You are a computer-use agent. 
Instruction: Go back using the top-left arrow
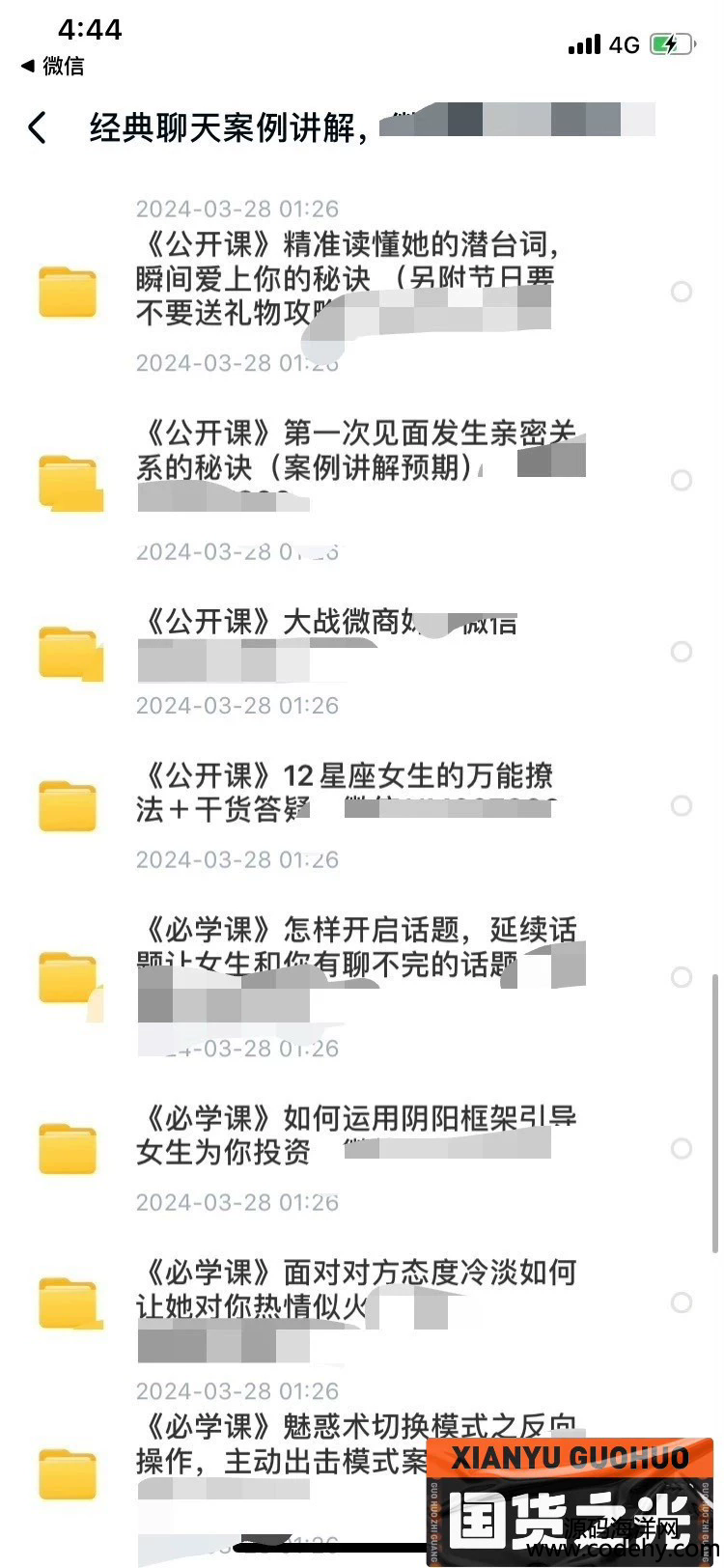38,126
